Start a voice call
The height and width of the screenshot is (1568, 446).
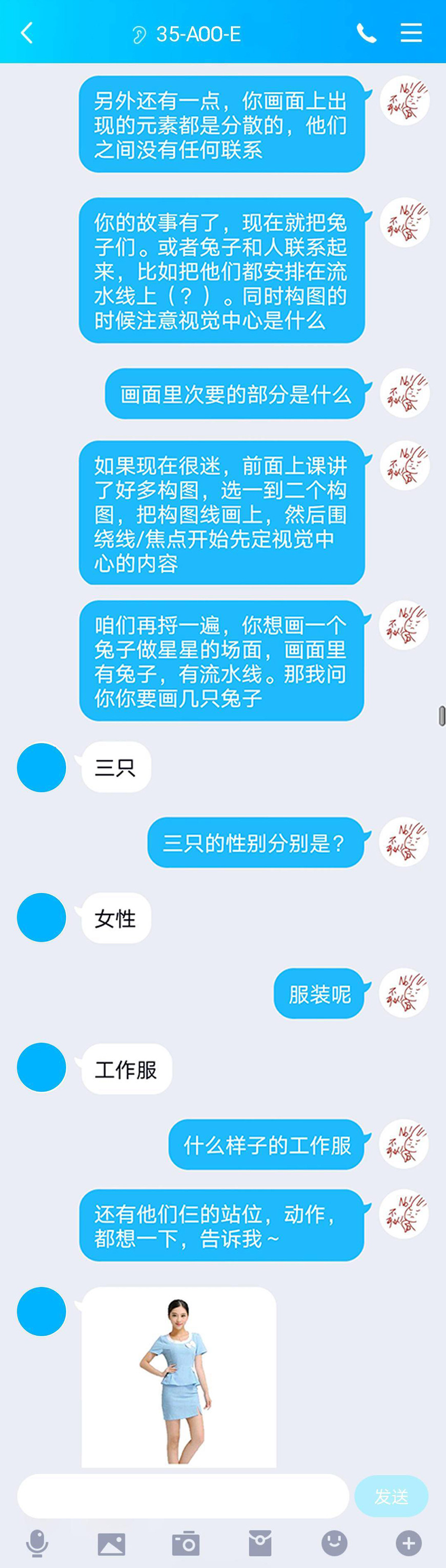click(366, 33)
